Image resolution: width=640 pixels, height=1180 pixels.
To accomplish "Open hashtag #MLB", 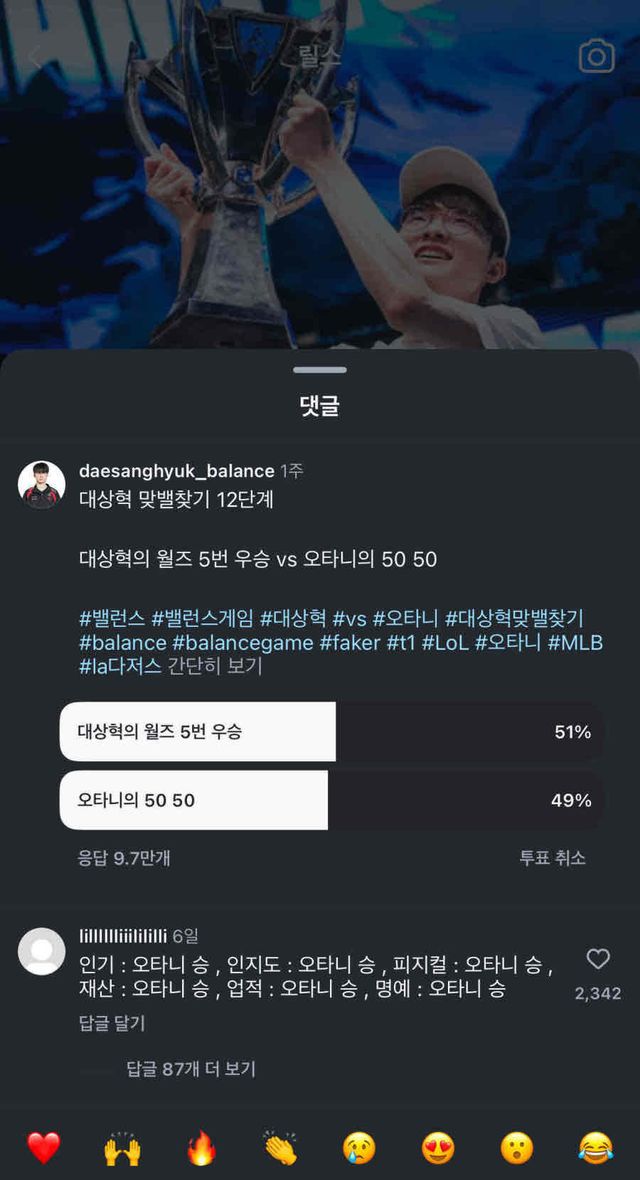I will tap(575, 643).
